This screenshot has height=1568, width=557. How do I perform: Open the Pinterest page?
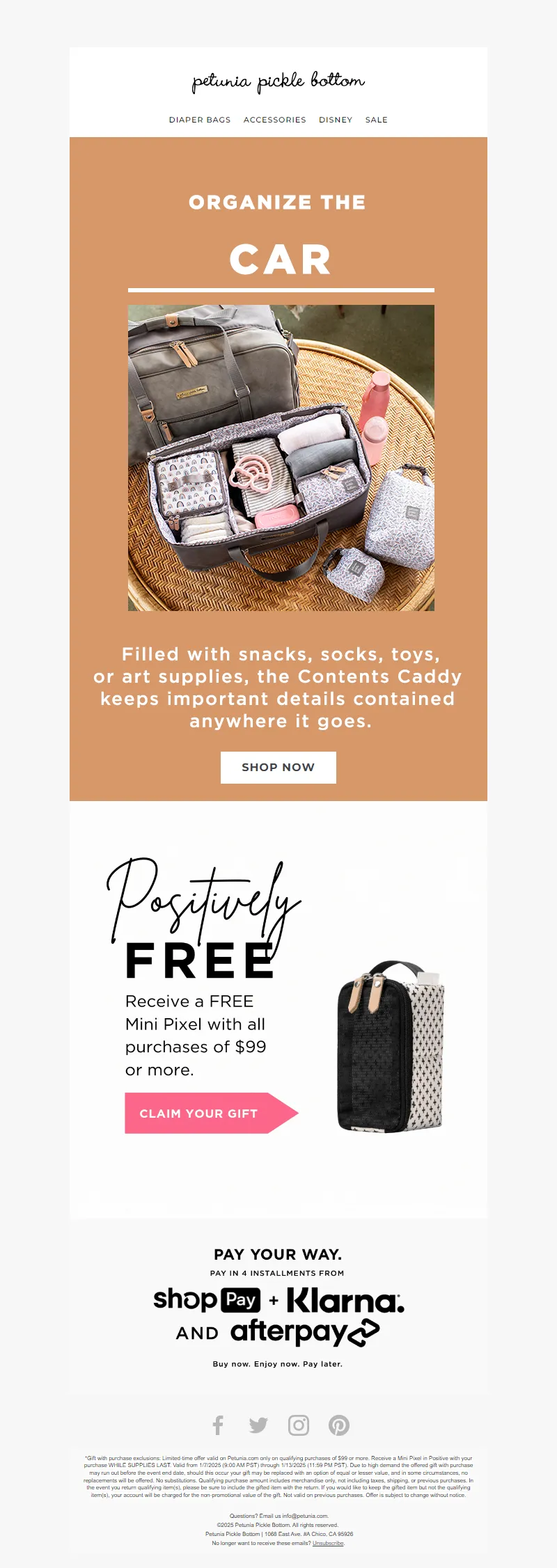[339, 1425]
